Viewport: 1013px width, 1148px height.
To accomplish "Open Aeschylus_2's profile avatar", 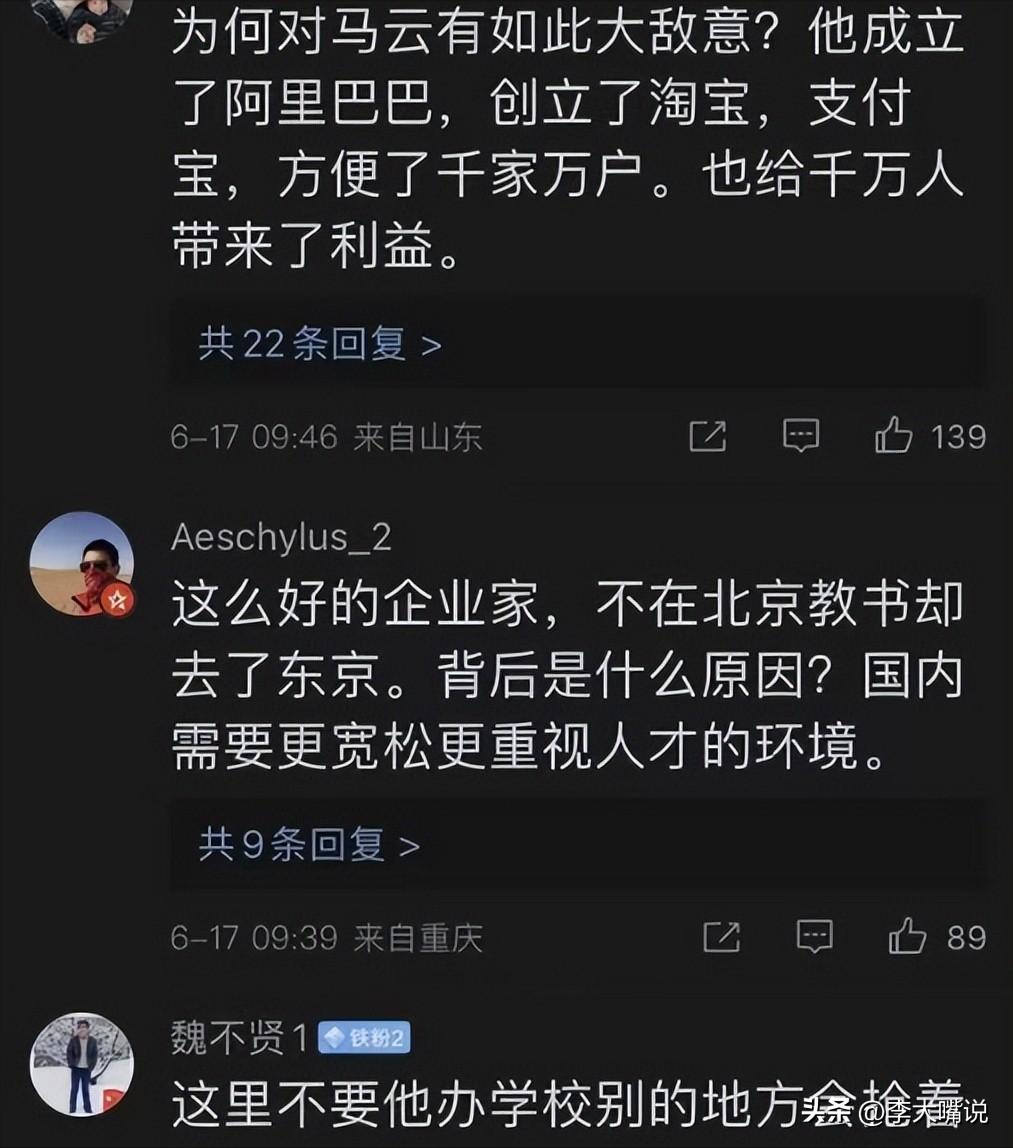I will click(x=81, y=562).
